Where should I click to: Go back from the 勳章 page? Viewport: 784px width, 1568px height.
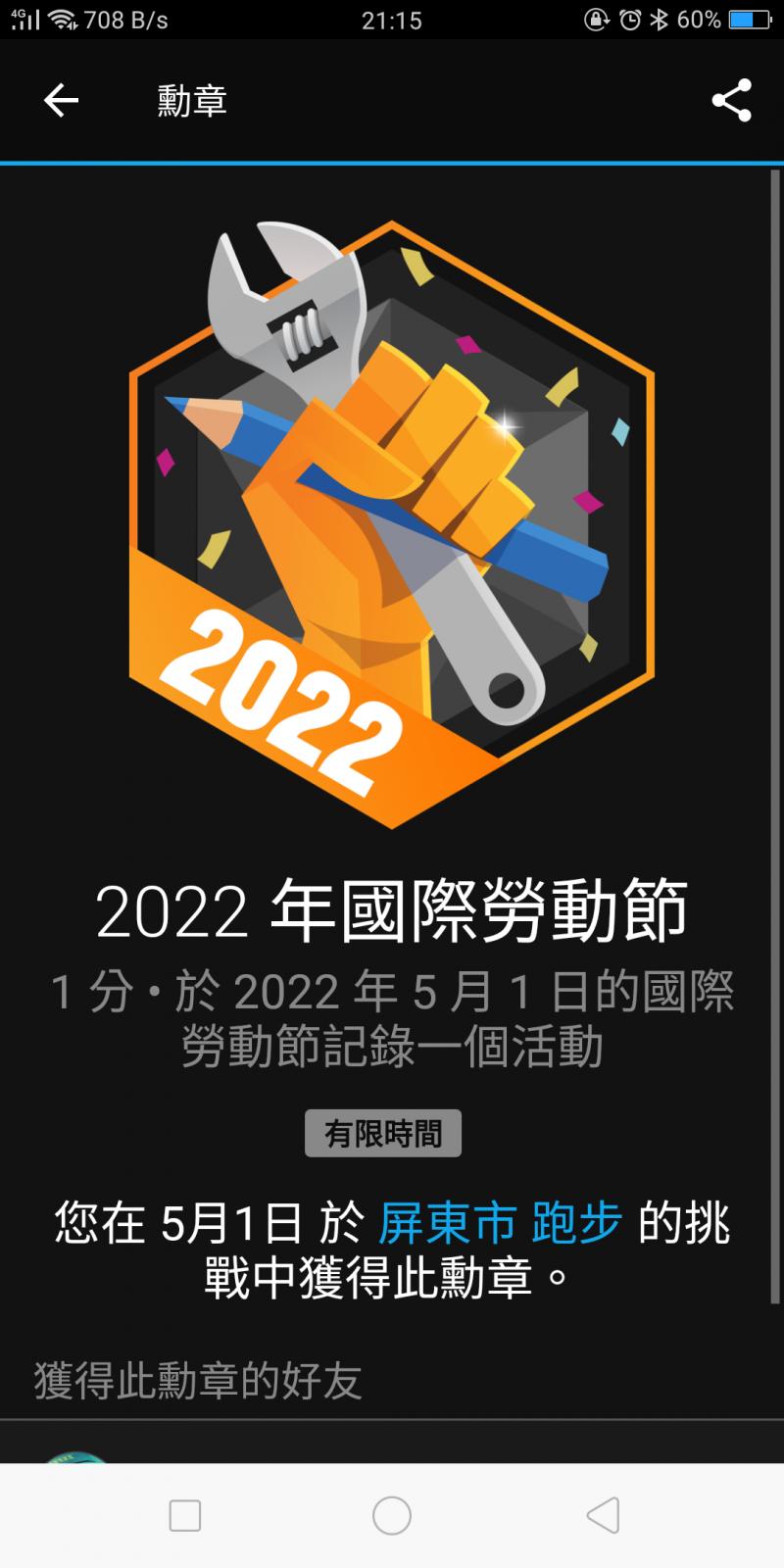[61, 100]
